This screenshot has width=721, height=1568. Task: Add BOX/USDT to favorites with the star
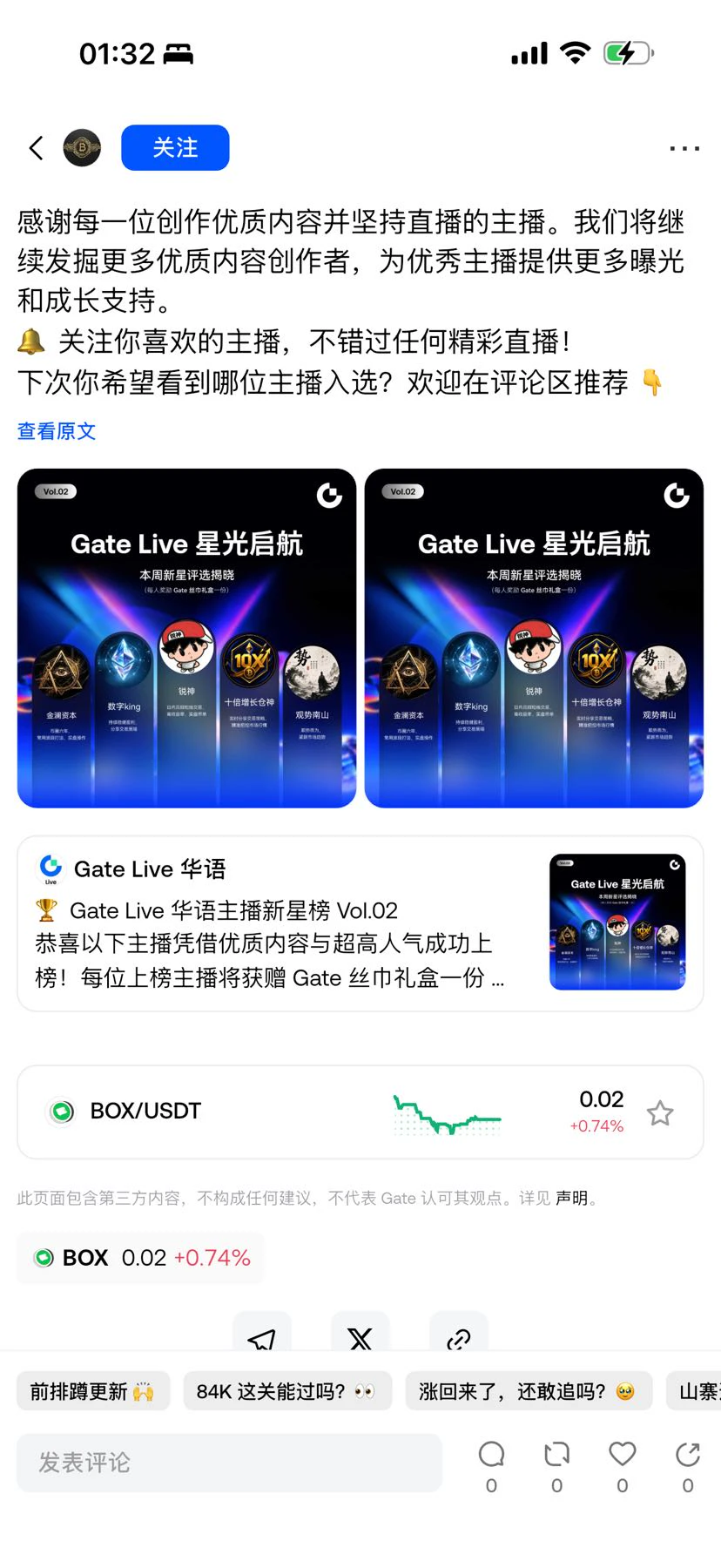pyautogui.click(x=660, y=1113)
